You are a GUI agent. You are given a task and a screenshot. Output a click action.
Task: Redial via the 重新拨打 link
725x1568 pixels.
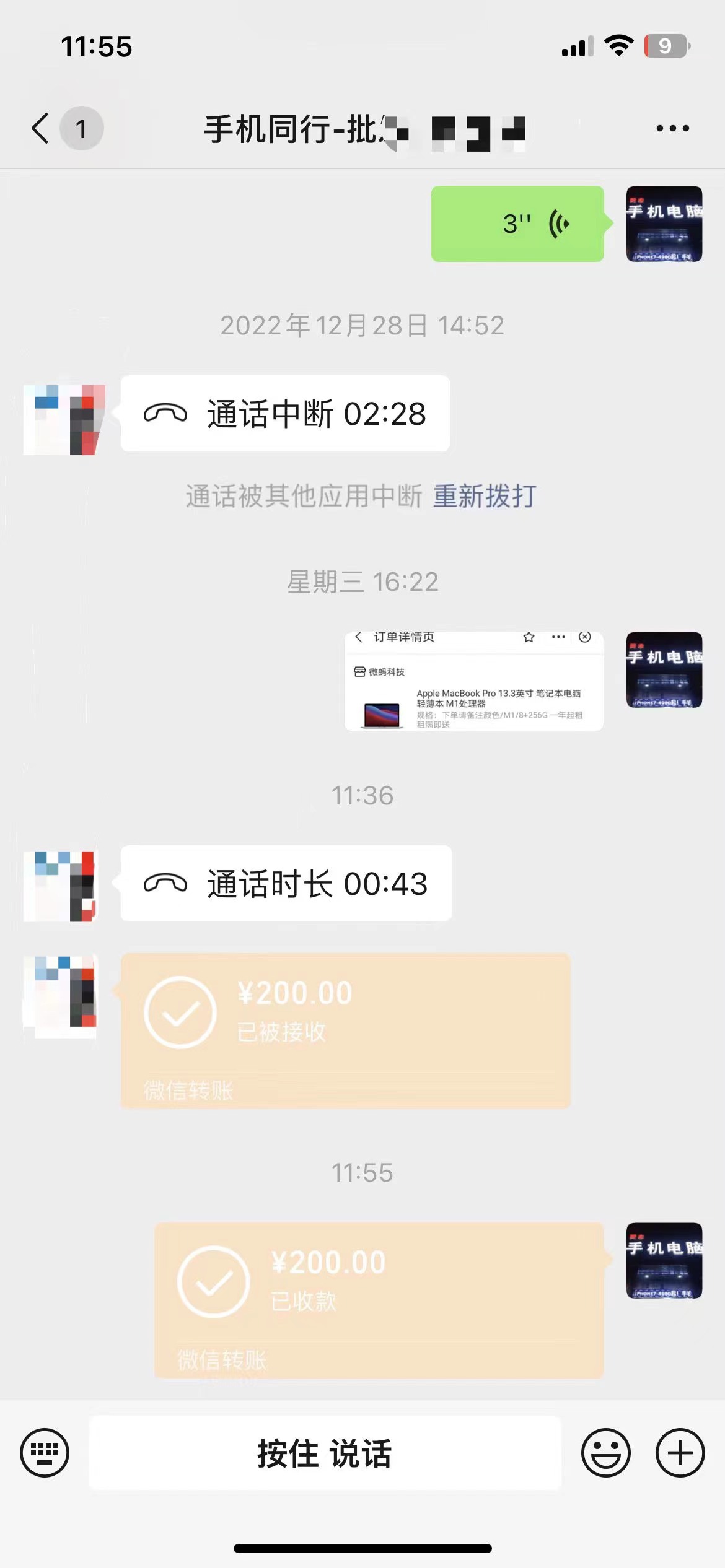pyautogui.click(x=485, y=497)
